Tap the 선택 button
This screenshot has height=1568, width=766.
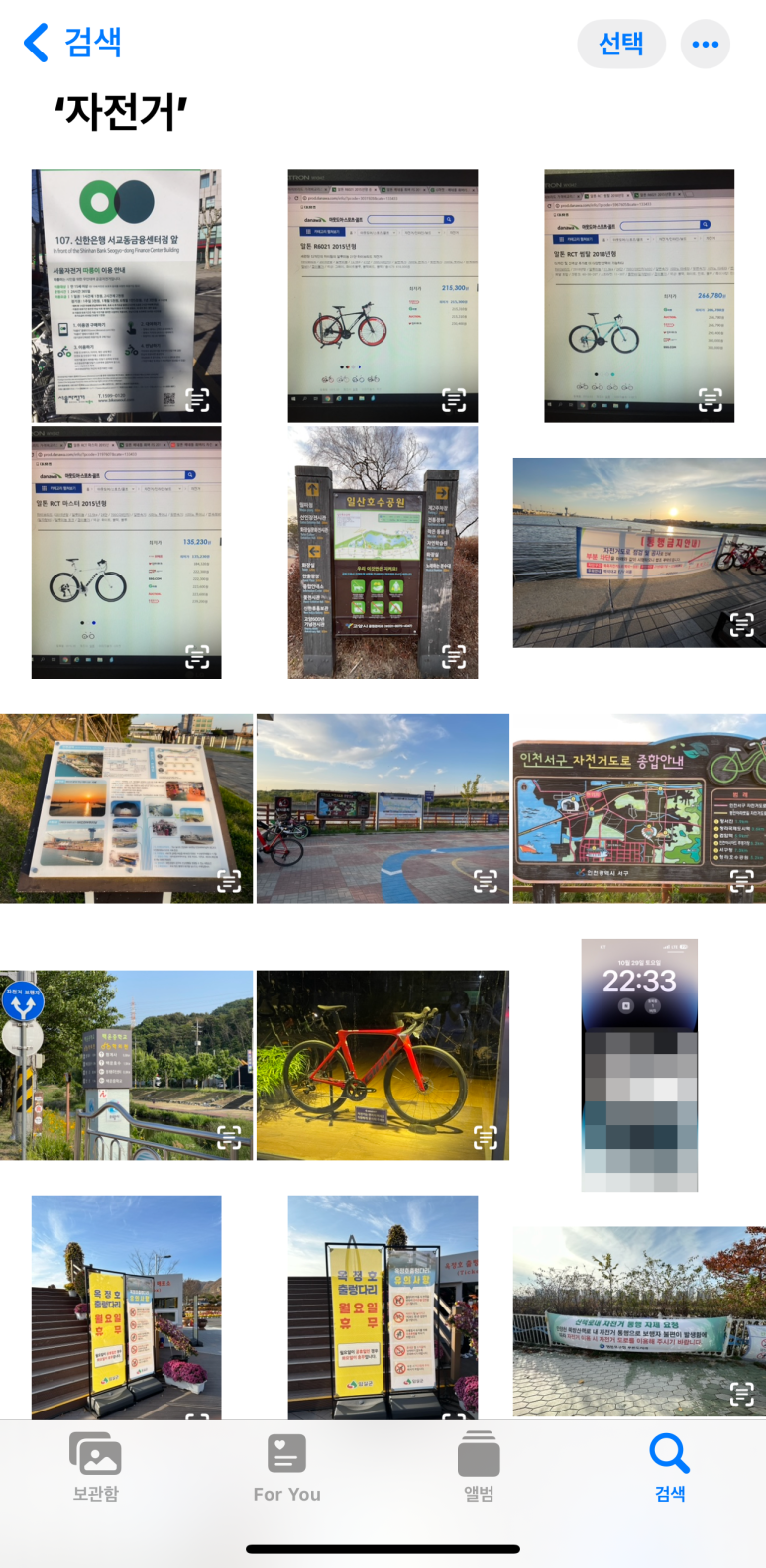(x=621, y=44)
